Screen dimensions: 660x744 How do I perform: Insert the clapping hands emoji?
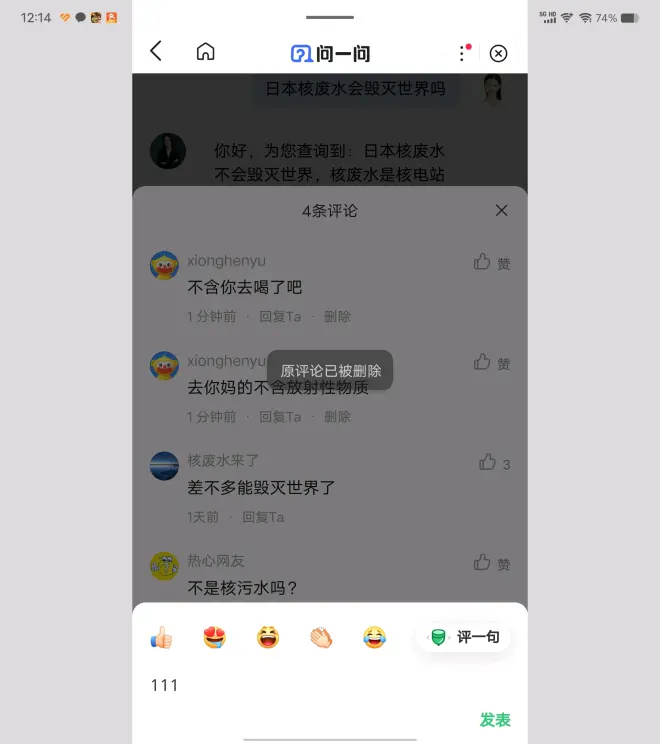tap(321, 637)
